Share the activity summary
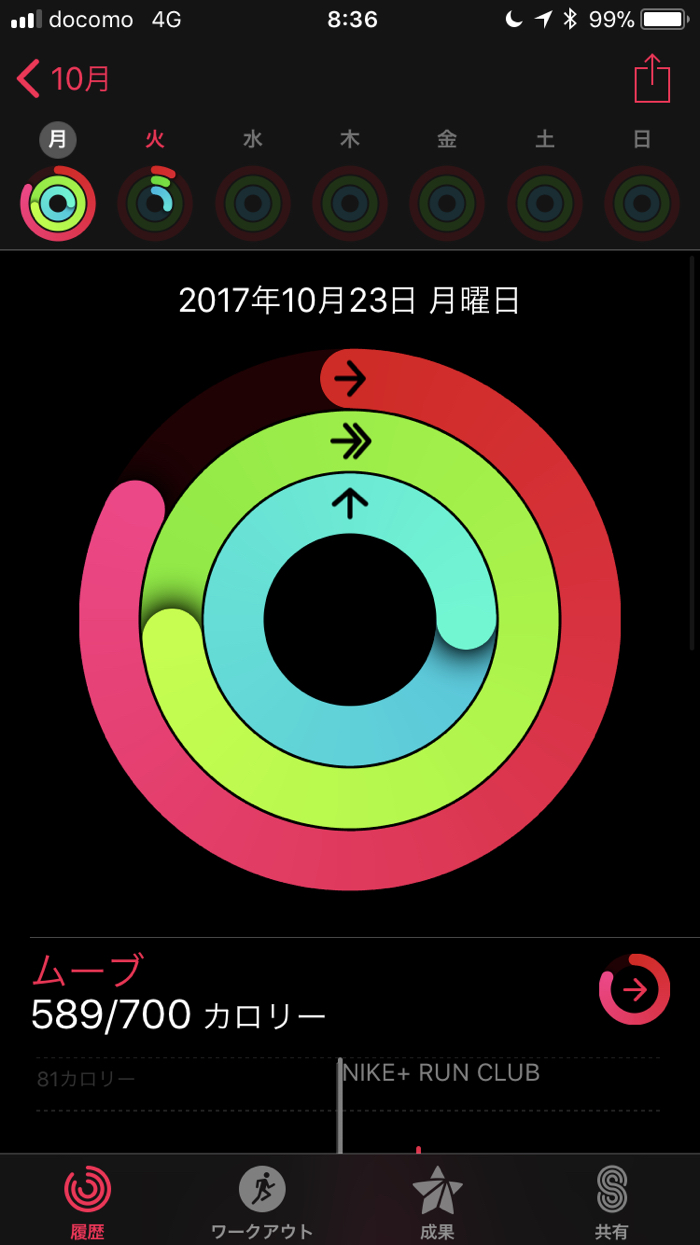This screenshot has width=700, height=1245. 652,79
